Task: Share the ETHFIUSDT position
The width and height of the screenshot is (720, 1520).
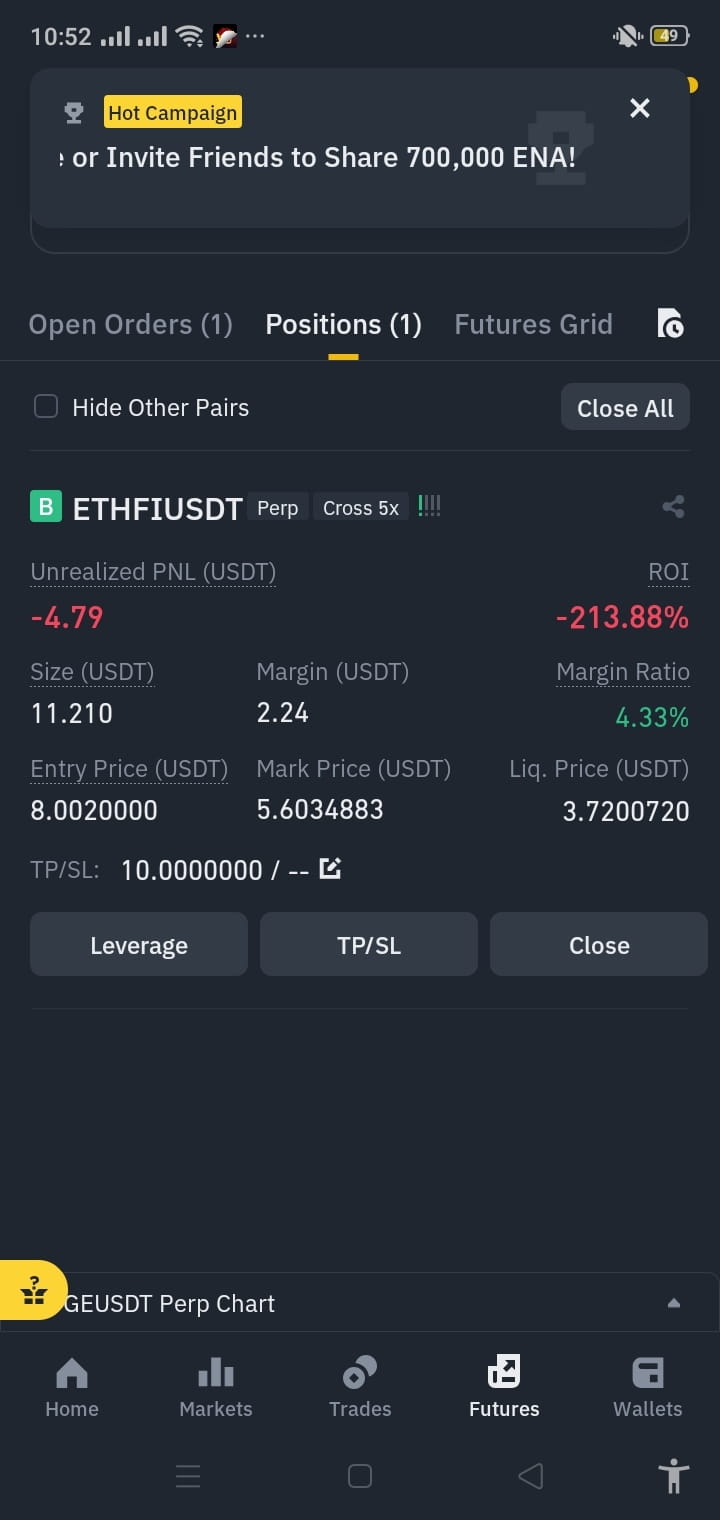Action: click(672, 507)
